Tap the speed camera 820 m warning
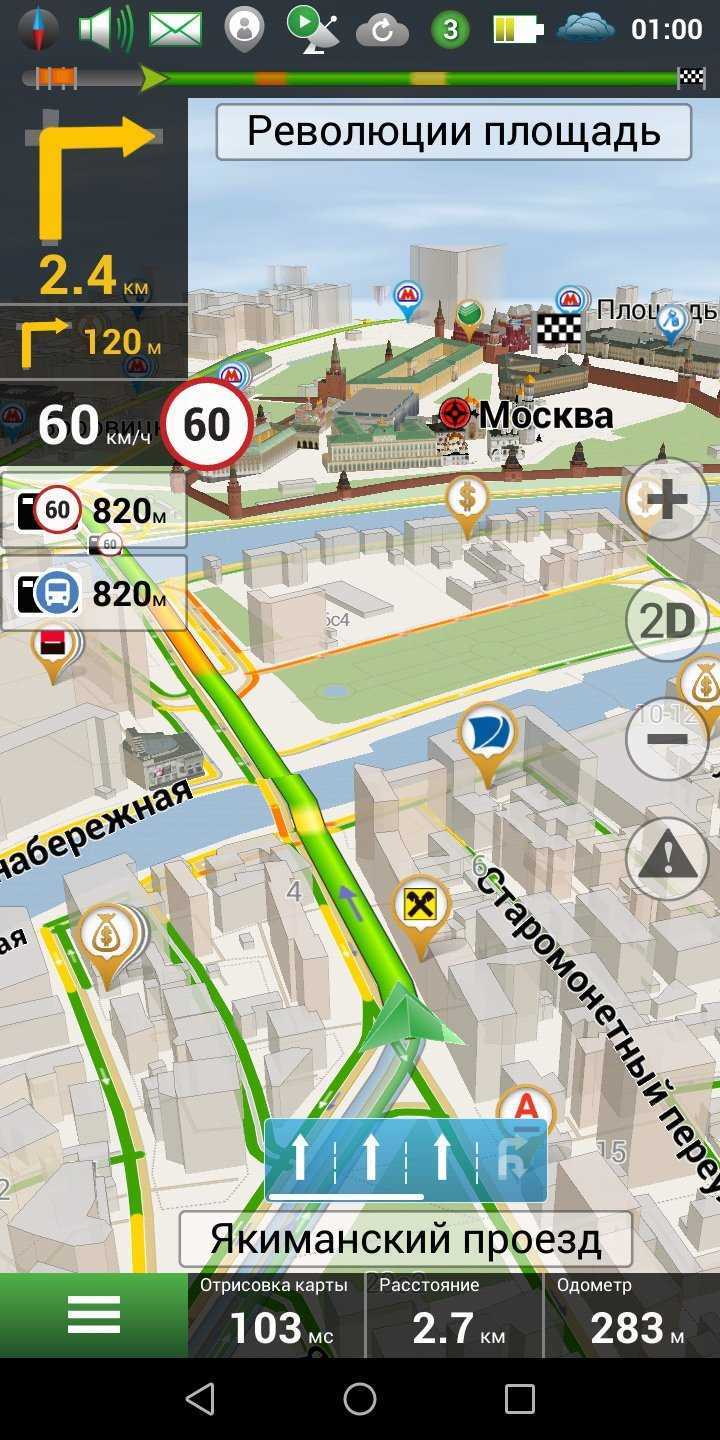Screen dimensions: 720x1440 (94, 511)
